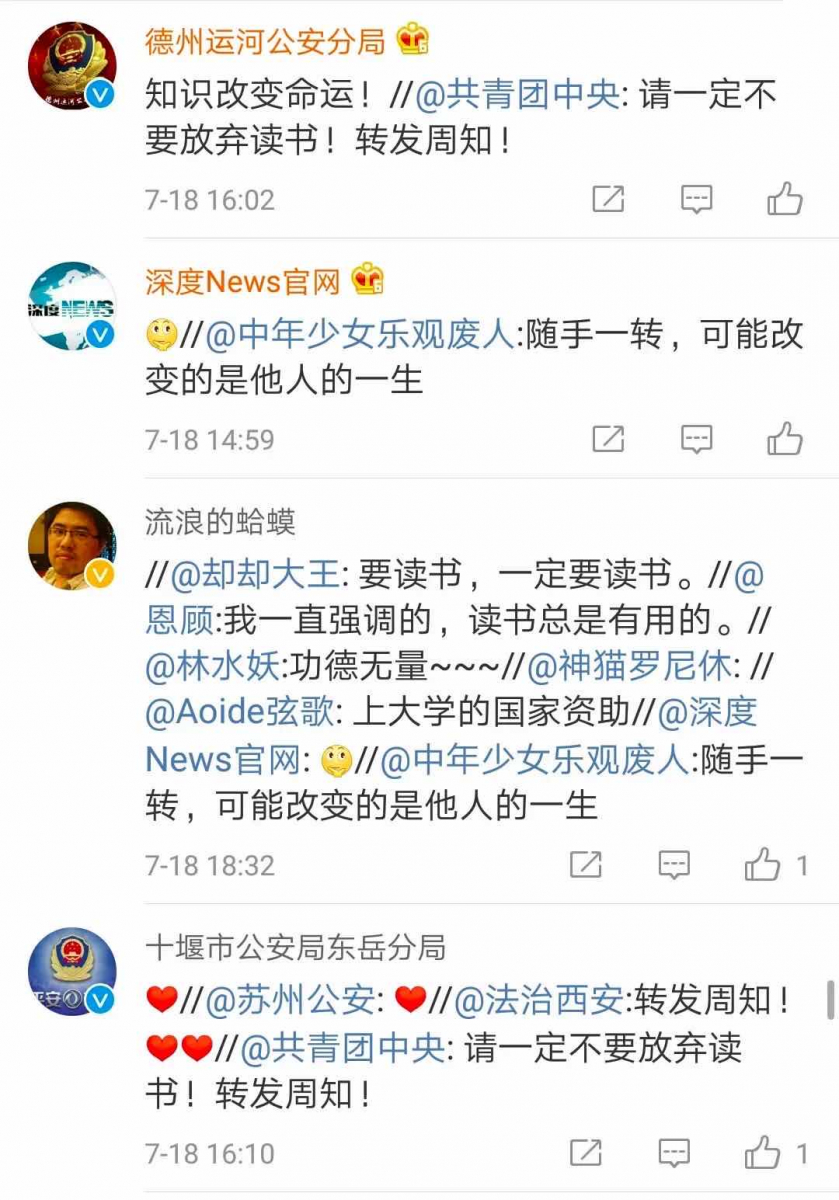
Task: Reply to 流浪的蛤蟆's comment
Action: [674, 865]
